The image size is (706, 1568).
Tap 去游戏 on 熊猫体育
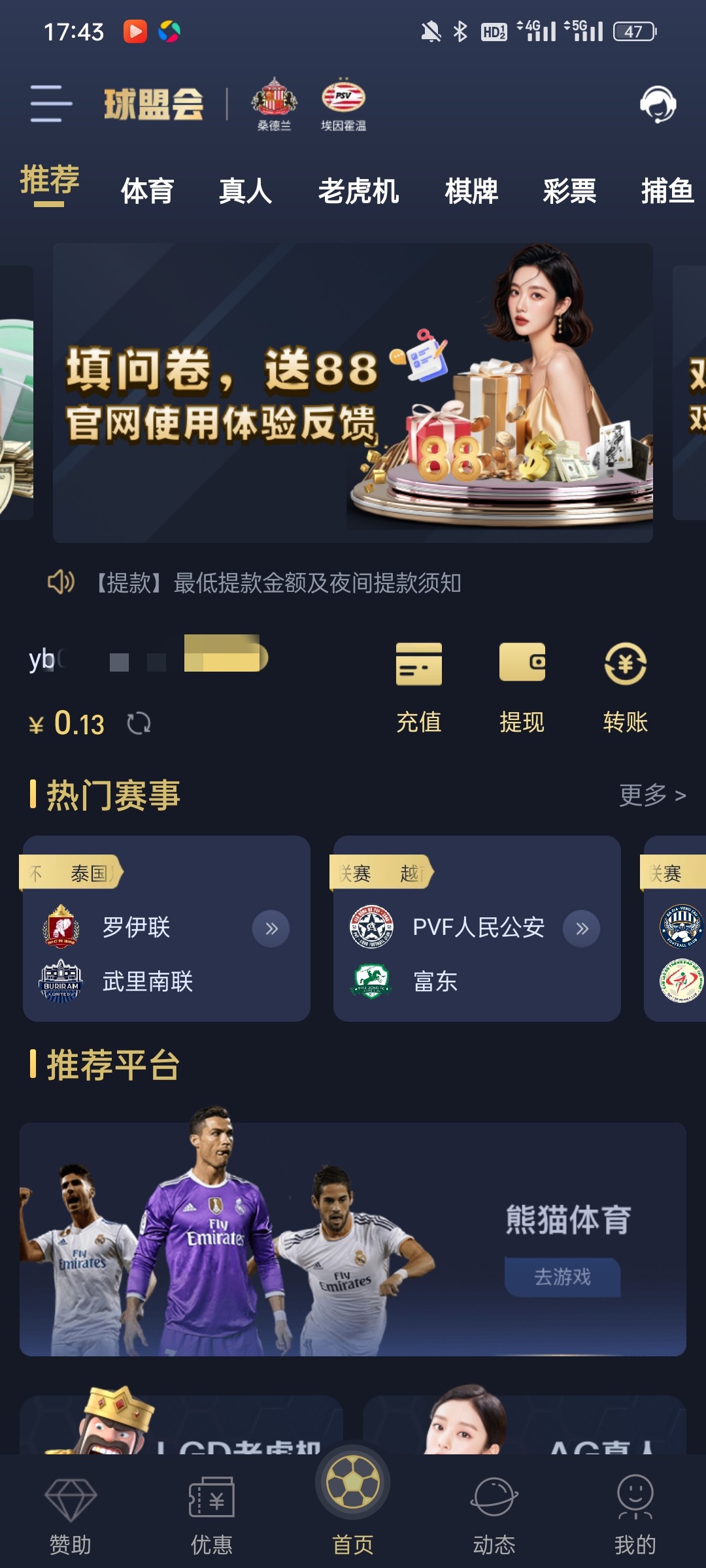coord(562,1277)
